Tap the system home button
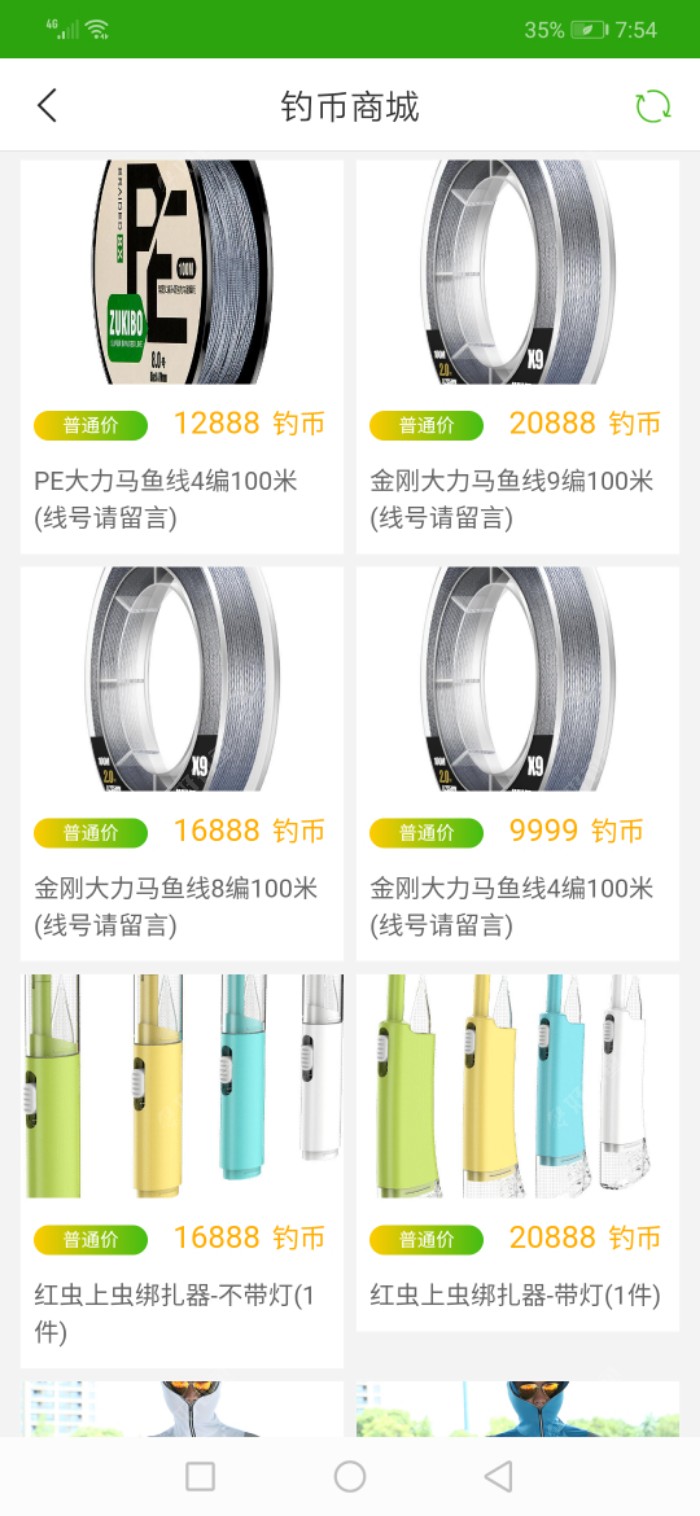Viewport: 700px width, 1516px height. tap(350, 1476)
